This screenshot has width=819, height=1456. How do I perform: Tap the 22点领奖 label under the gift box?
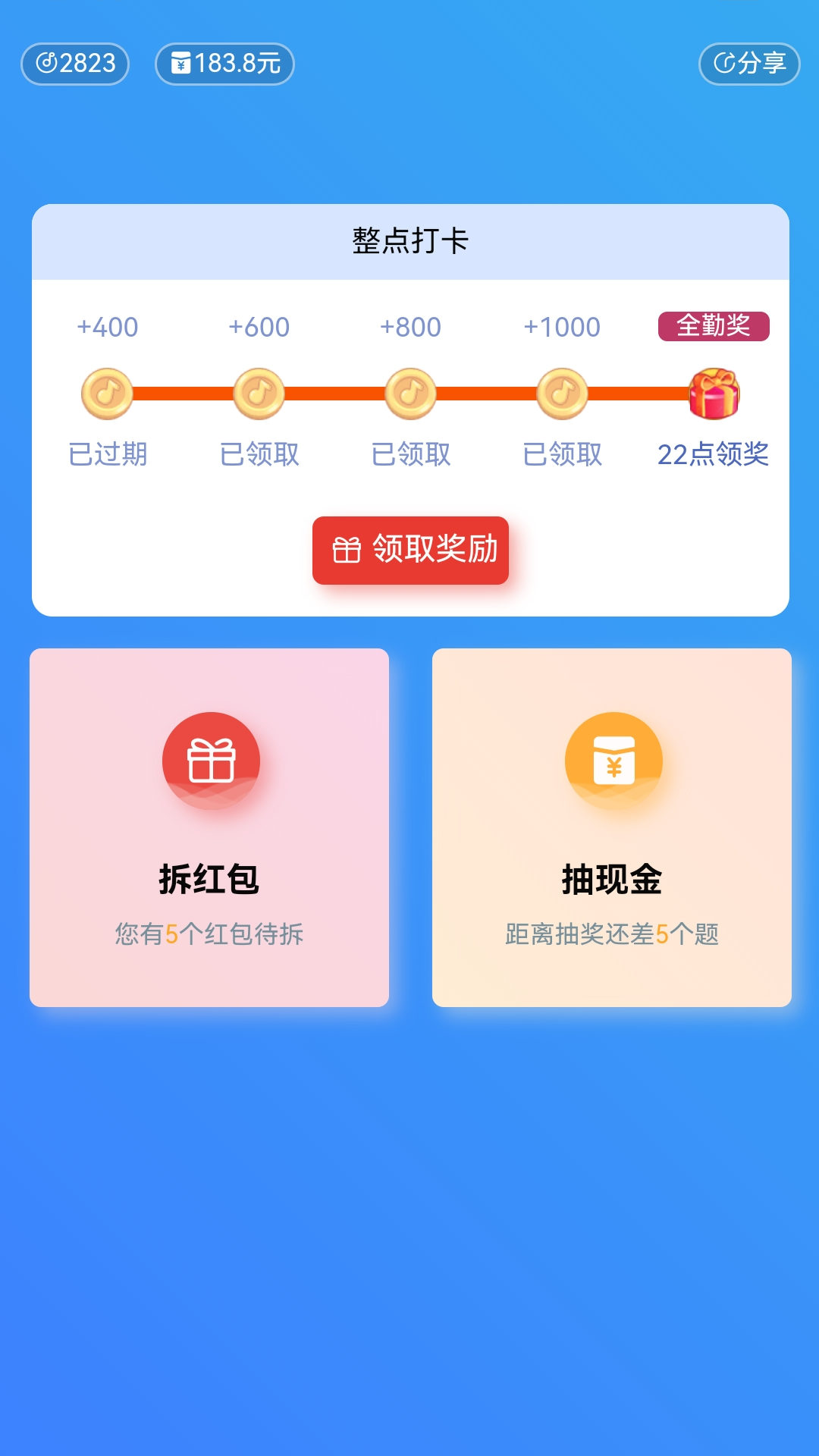point(715,455)
